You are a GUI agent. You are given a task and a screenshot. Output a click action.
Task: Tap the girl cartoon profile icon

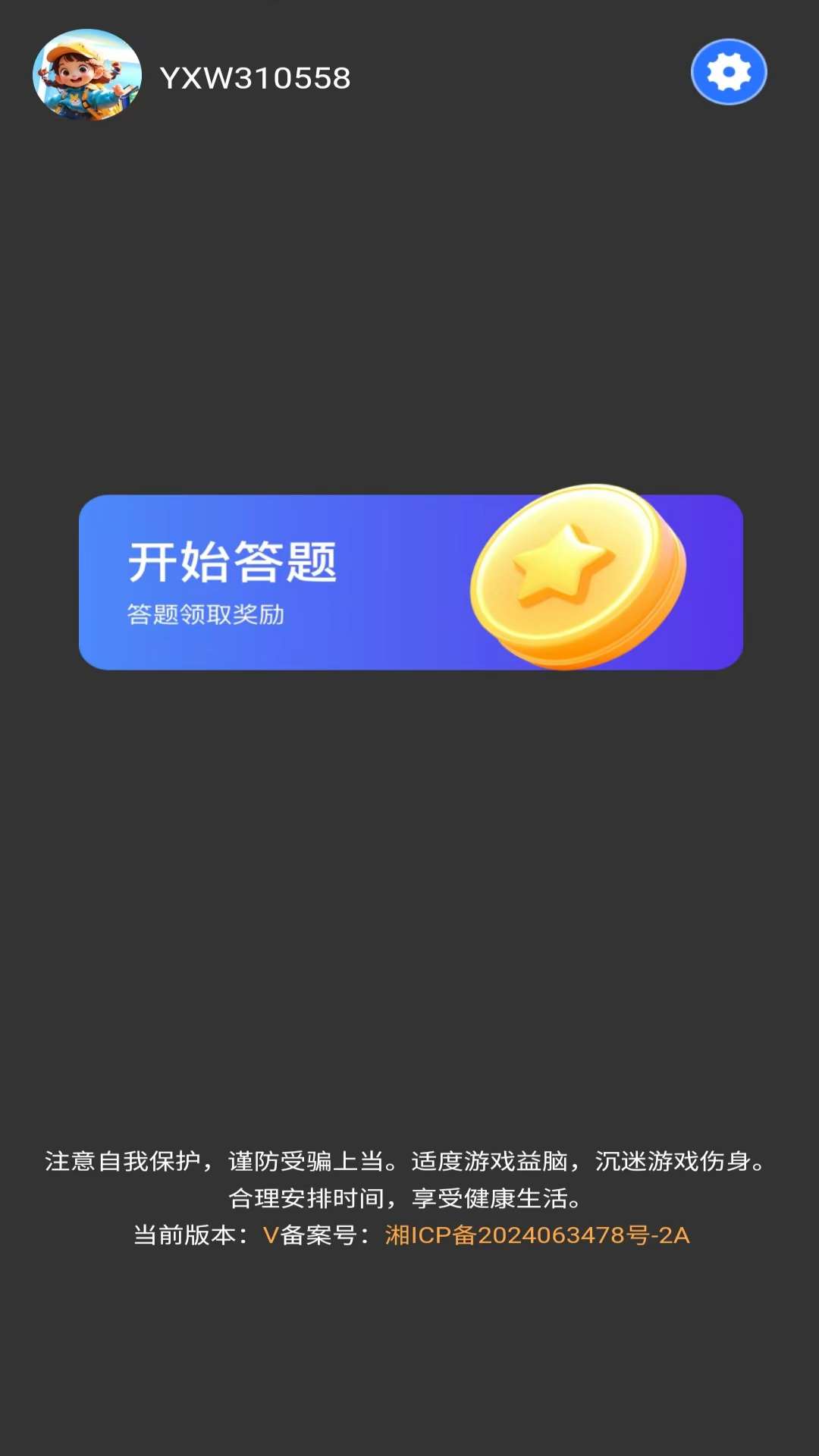pos(87,77)
